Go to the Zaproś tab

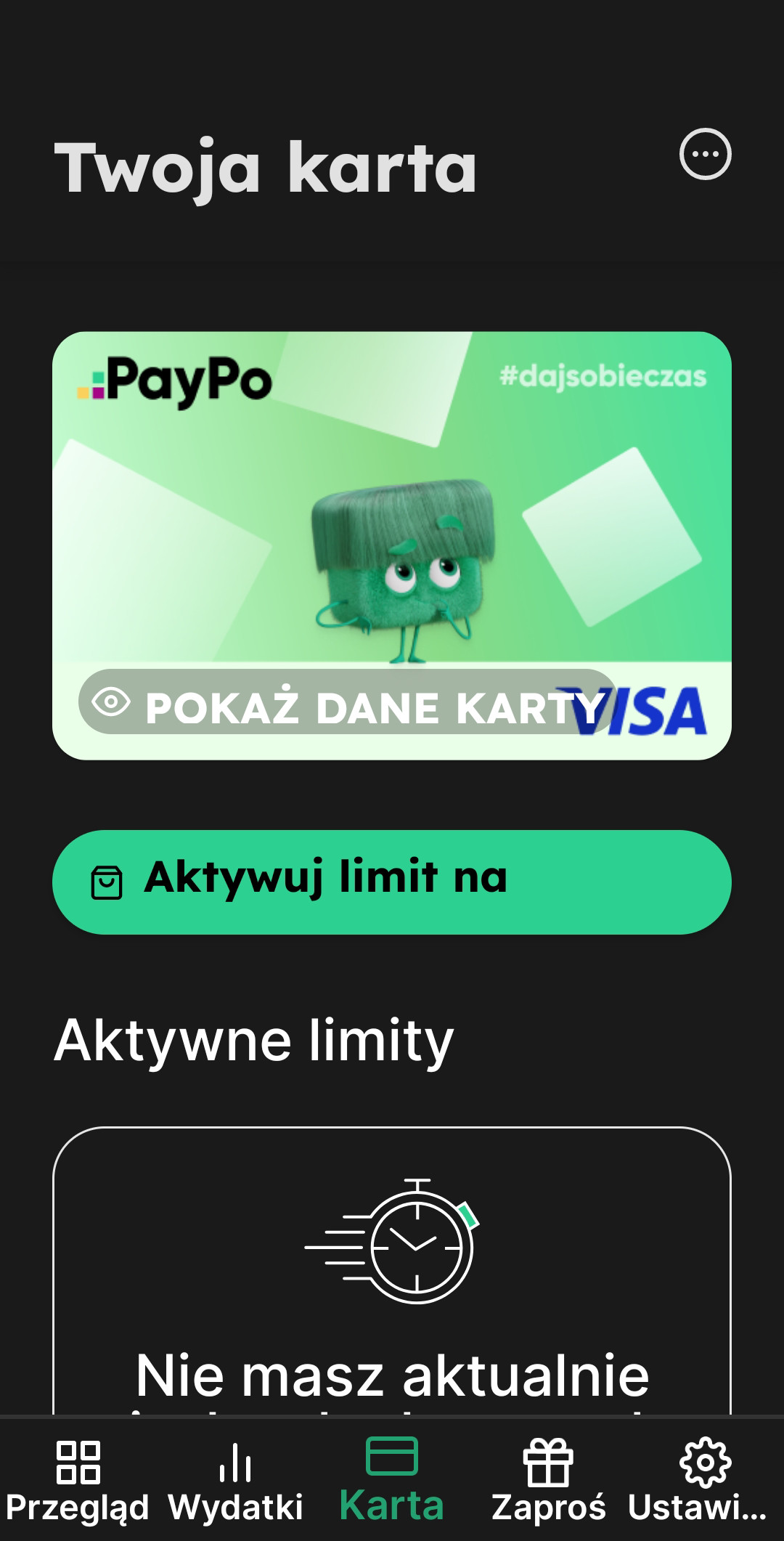click(x=549, y=1481)
